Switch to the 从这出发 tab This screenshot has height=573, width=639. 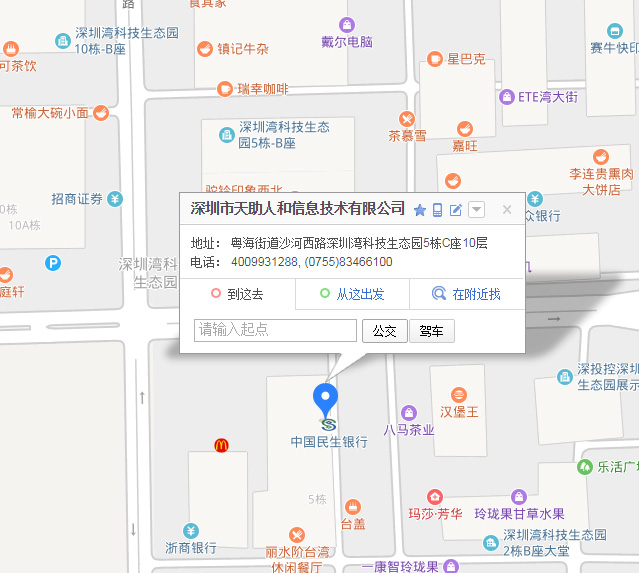(352, 294)
